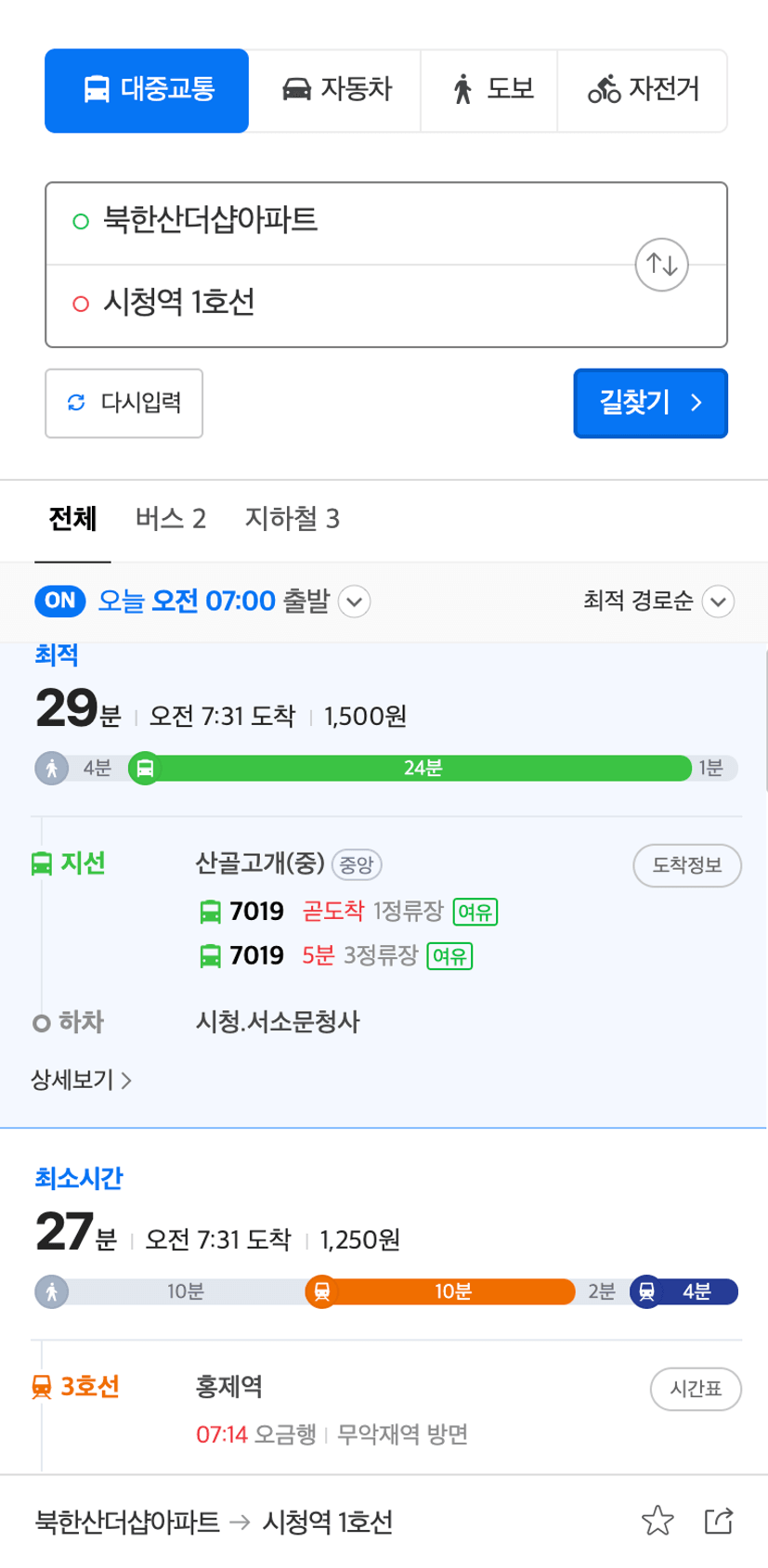Open the 최적 경로순 sort dropdown
Viewport: 768px width, 1568px height.
click(658, 602)
